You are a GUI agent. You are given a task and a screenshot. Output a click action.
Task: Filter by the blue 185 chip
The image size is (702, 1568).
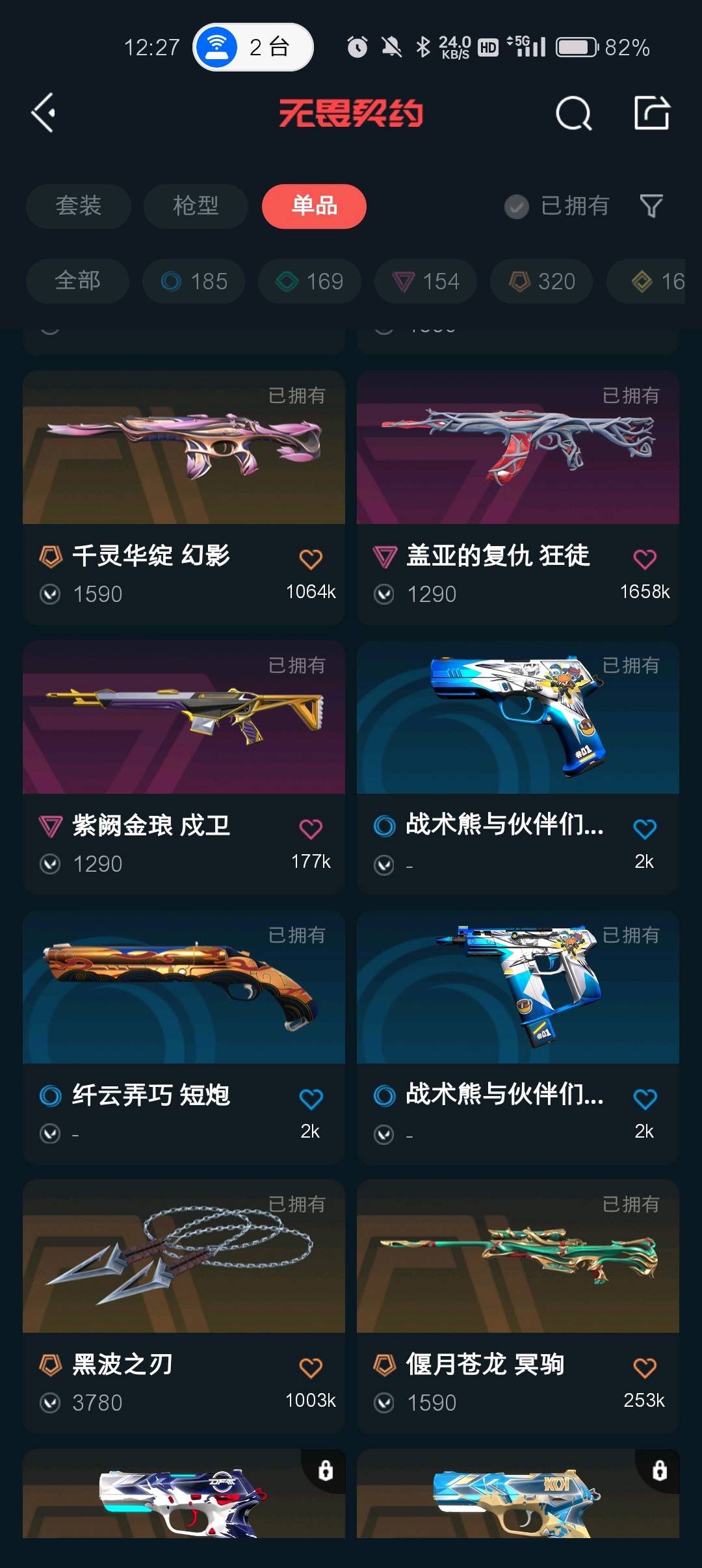[194, 281]
